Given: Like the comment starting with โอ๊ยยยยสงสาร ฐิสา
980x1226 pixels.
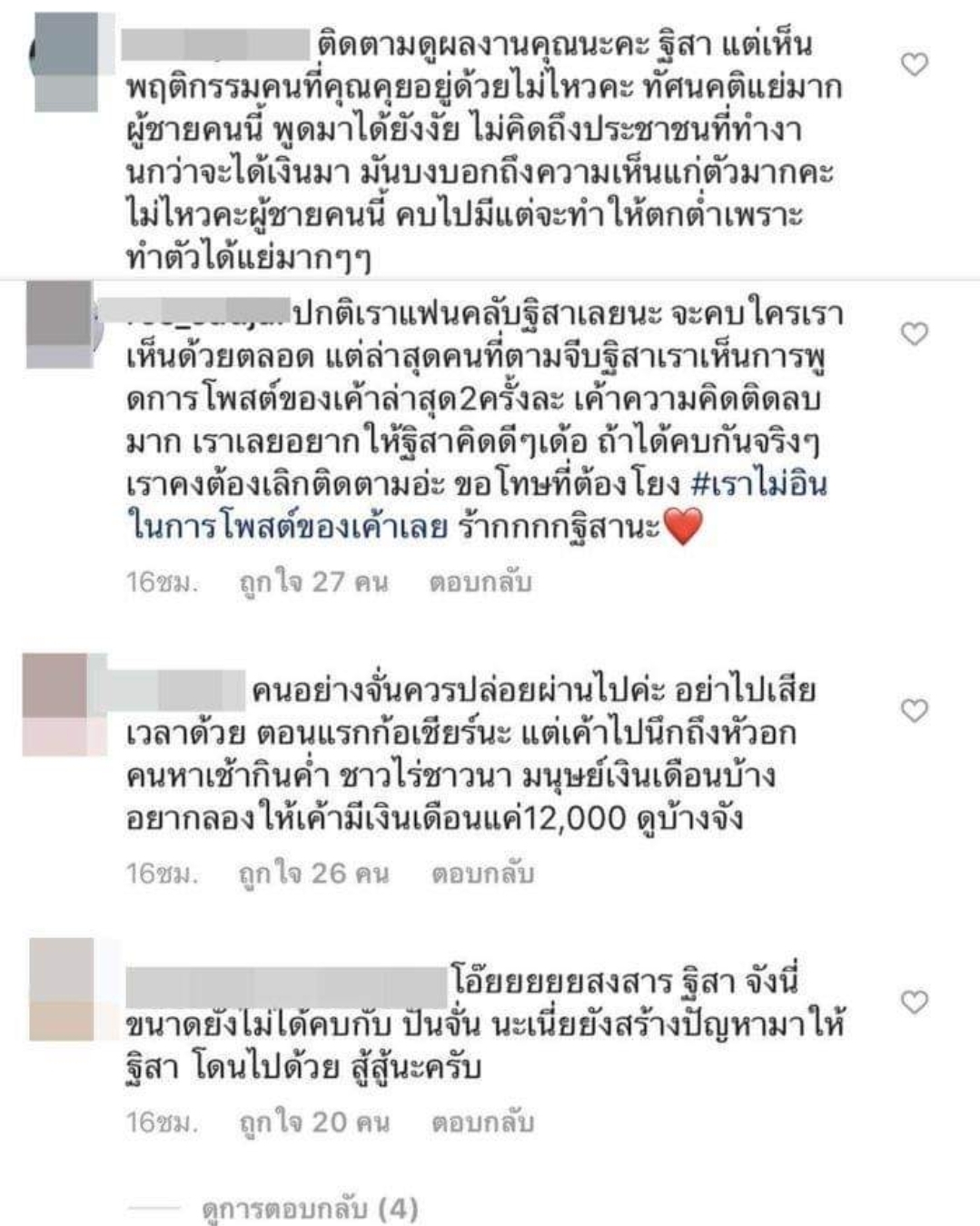Looking at the screenshot, I should click(x=914, y=1002).
